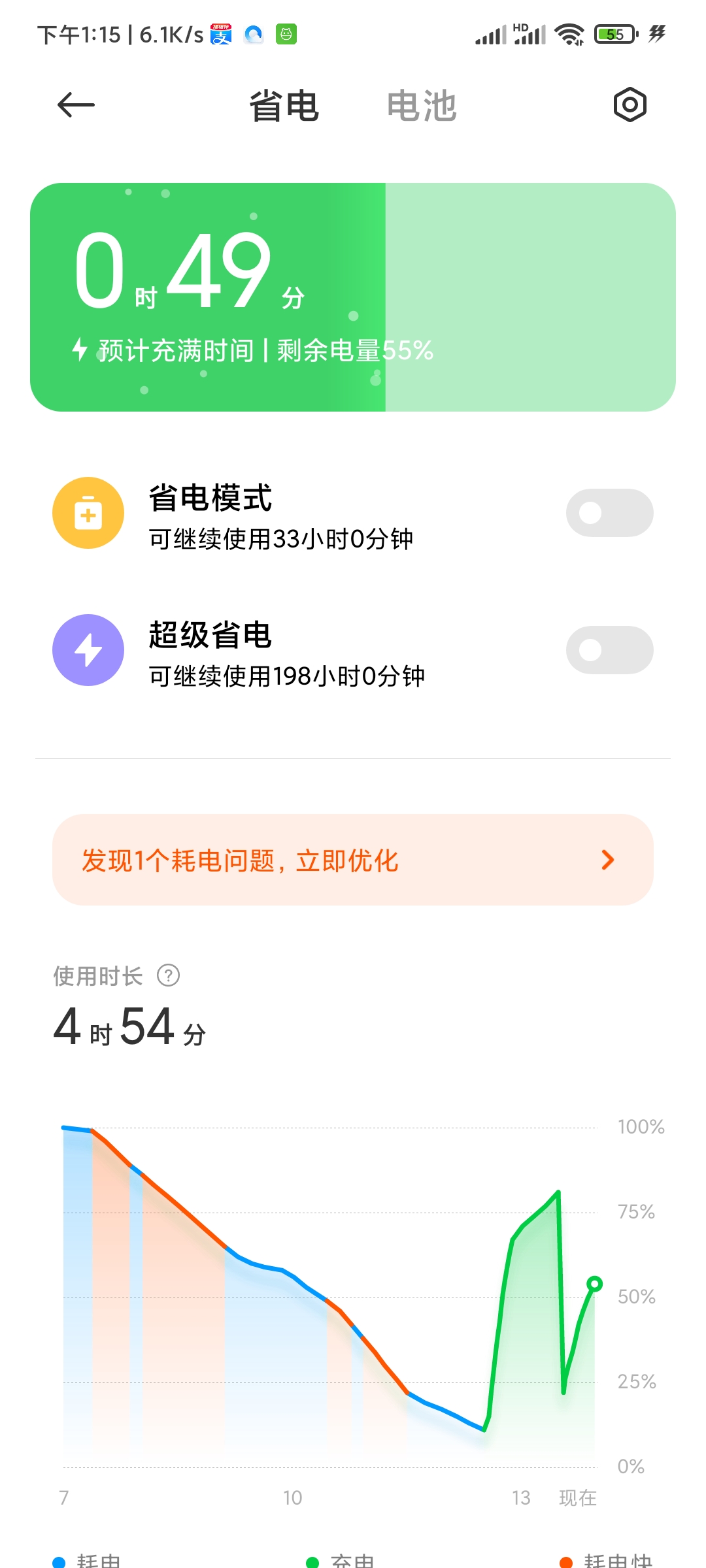The height and width of the screenshot is (1568, 706).
Task: Open battery settings gear icon
Action: [630, 105]
